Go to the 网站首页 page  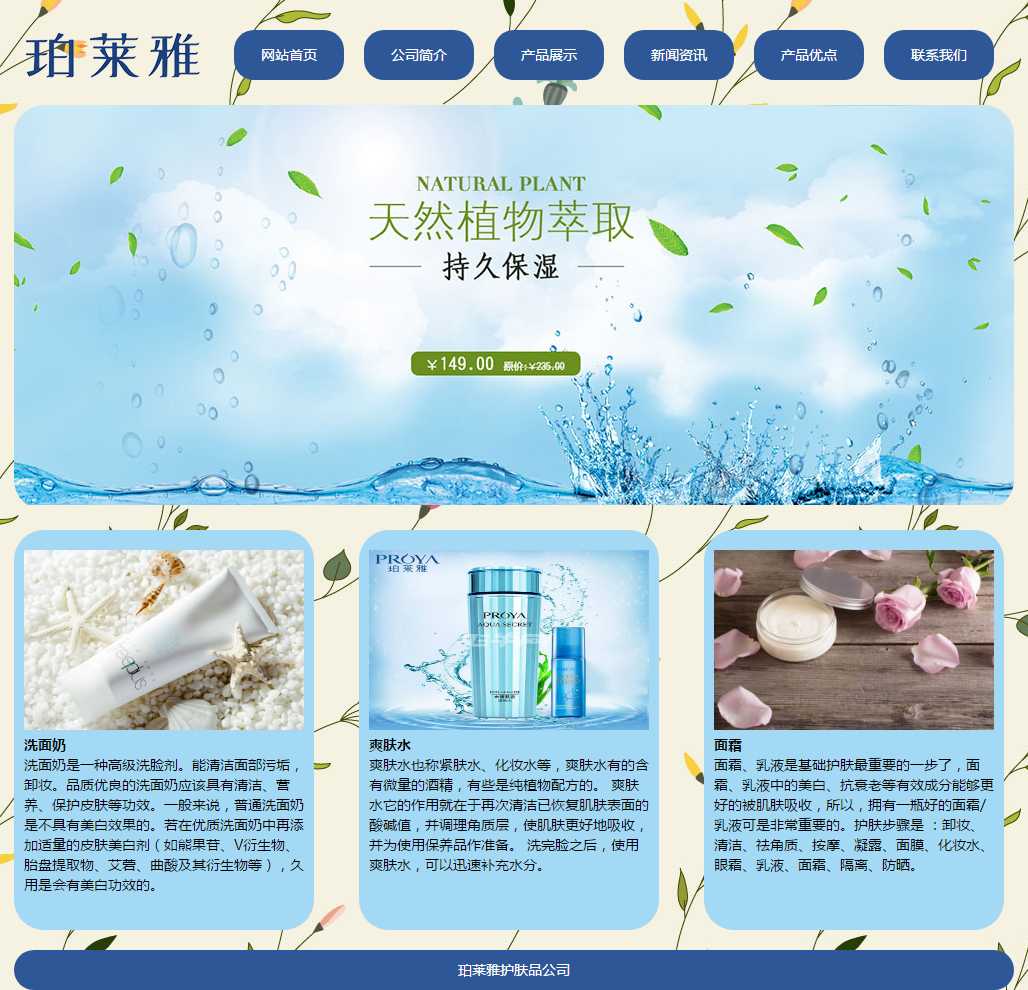tap(289, 55)
